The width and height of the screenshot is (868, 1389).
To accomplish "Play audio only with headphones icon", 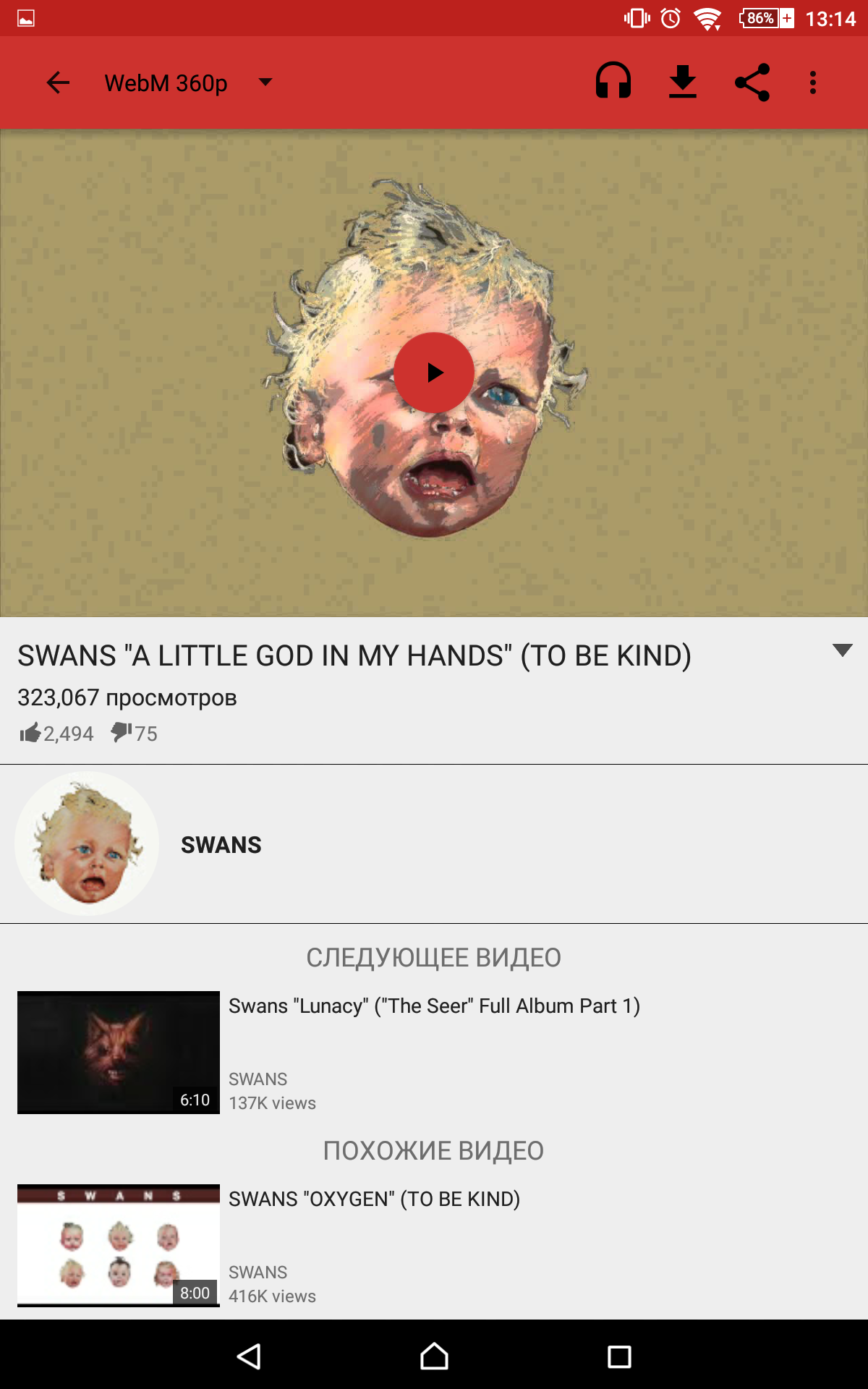I will [x=613, y=81].
